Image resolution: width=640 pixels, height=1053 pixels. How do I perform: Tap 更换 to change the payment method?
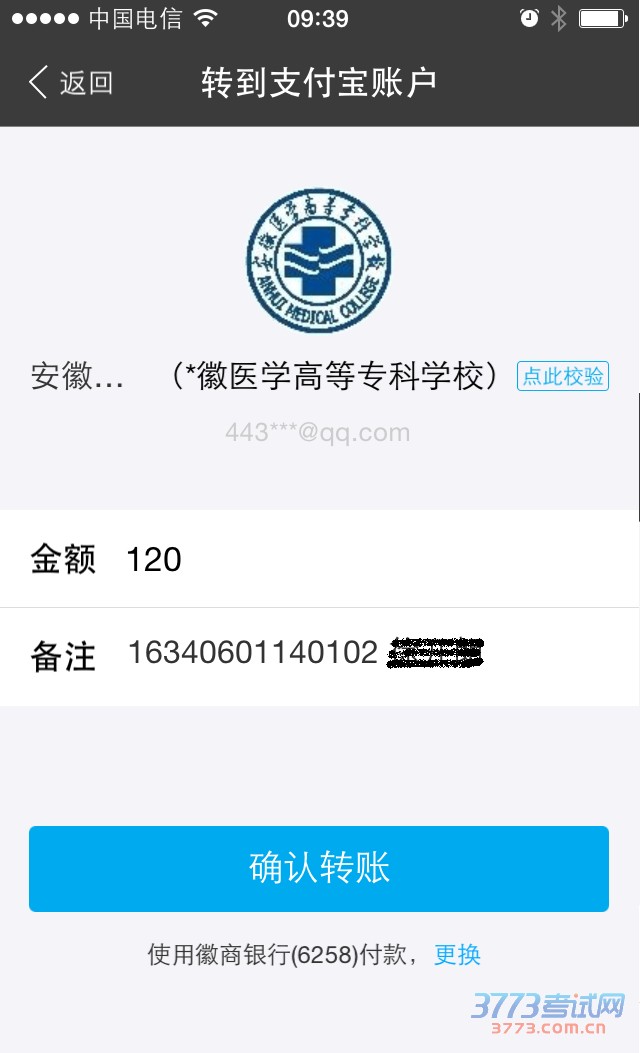pos(457,955)
